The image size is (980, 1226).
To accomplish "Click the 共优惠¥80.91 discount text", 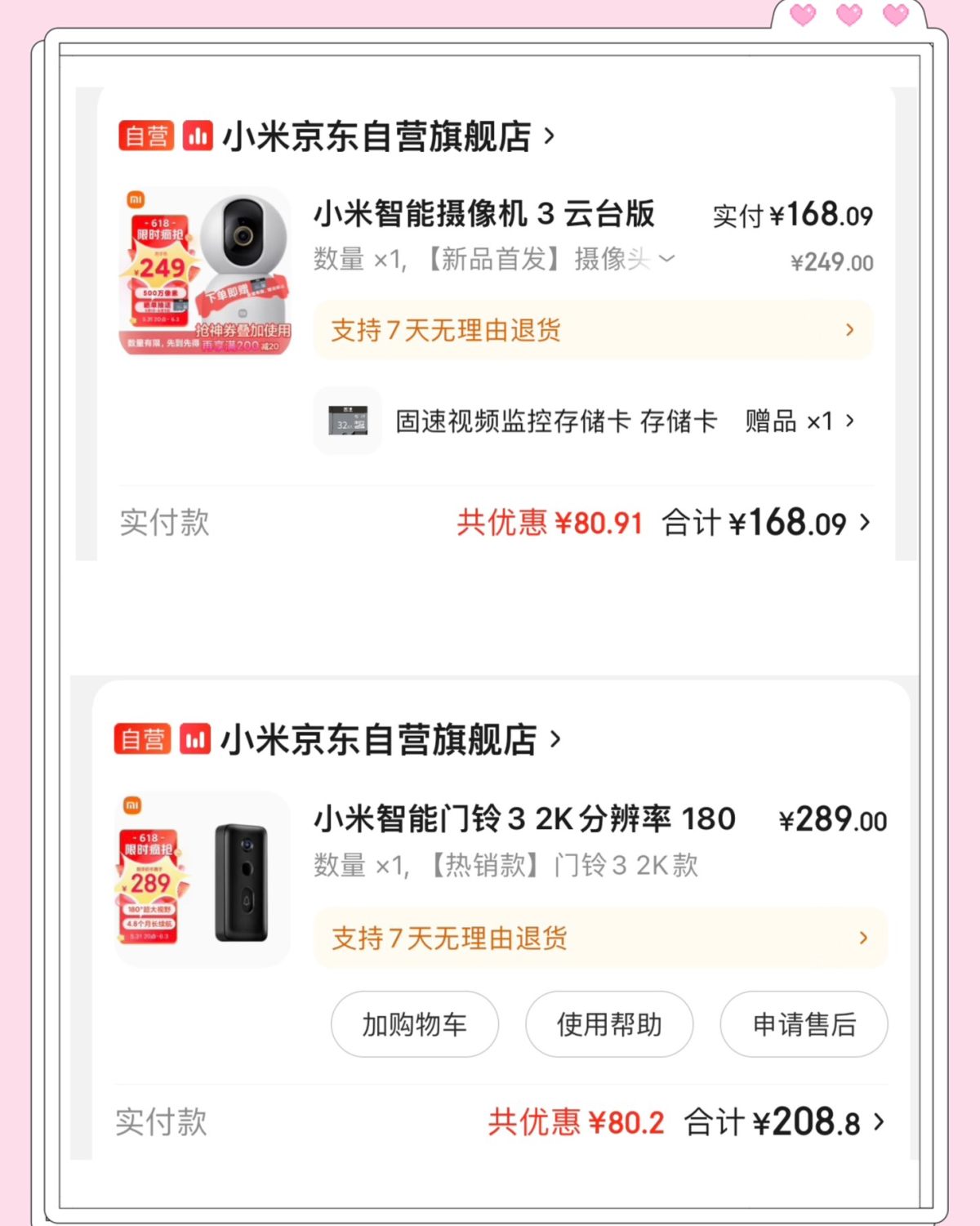I will (550, 523).
